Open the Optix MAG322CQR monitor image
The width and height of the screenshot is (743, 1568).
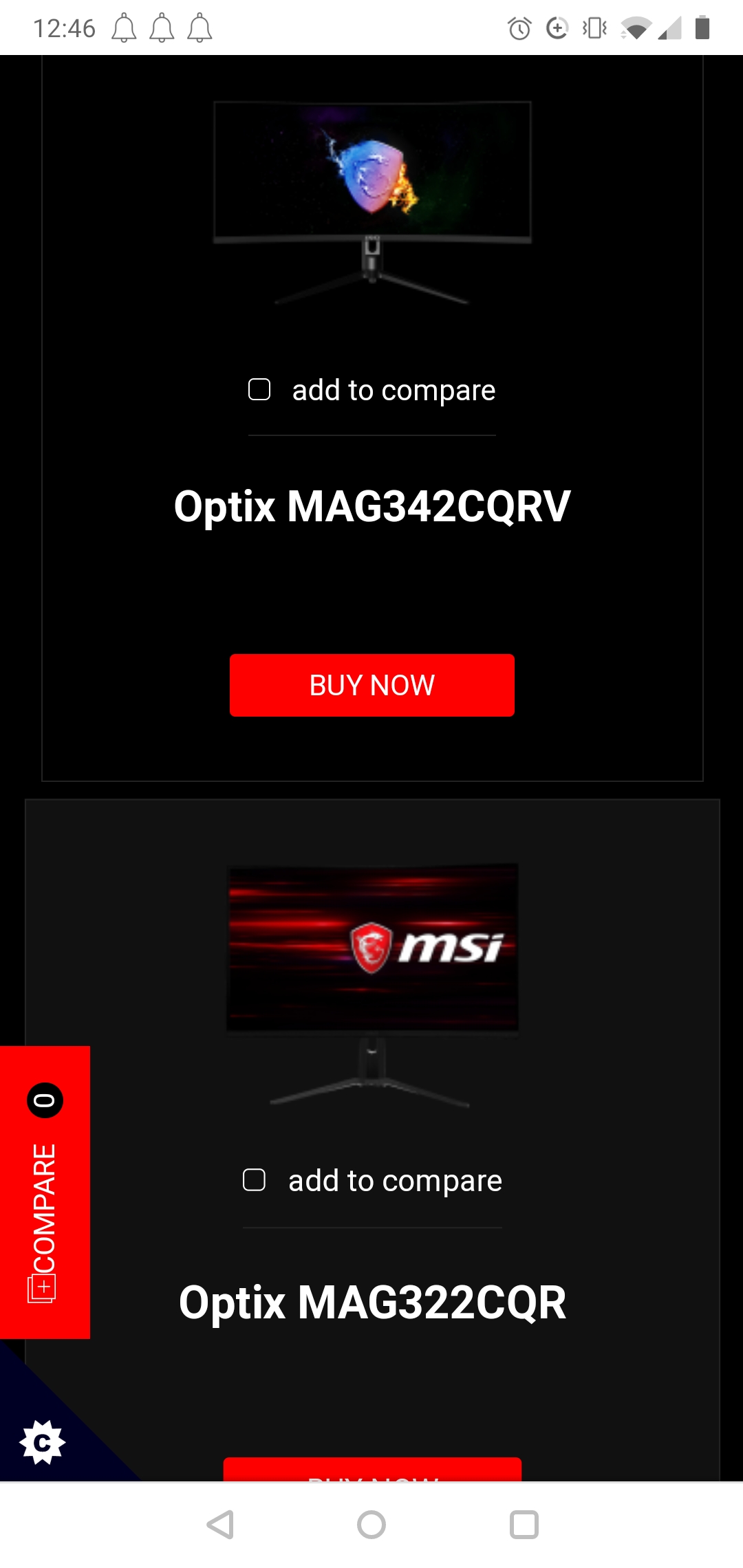372,983
